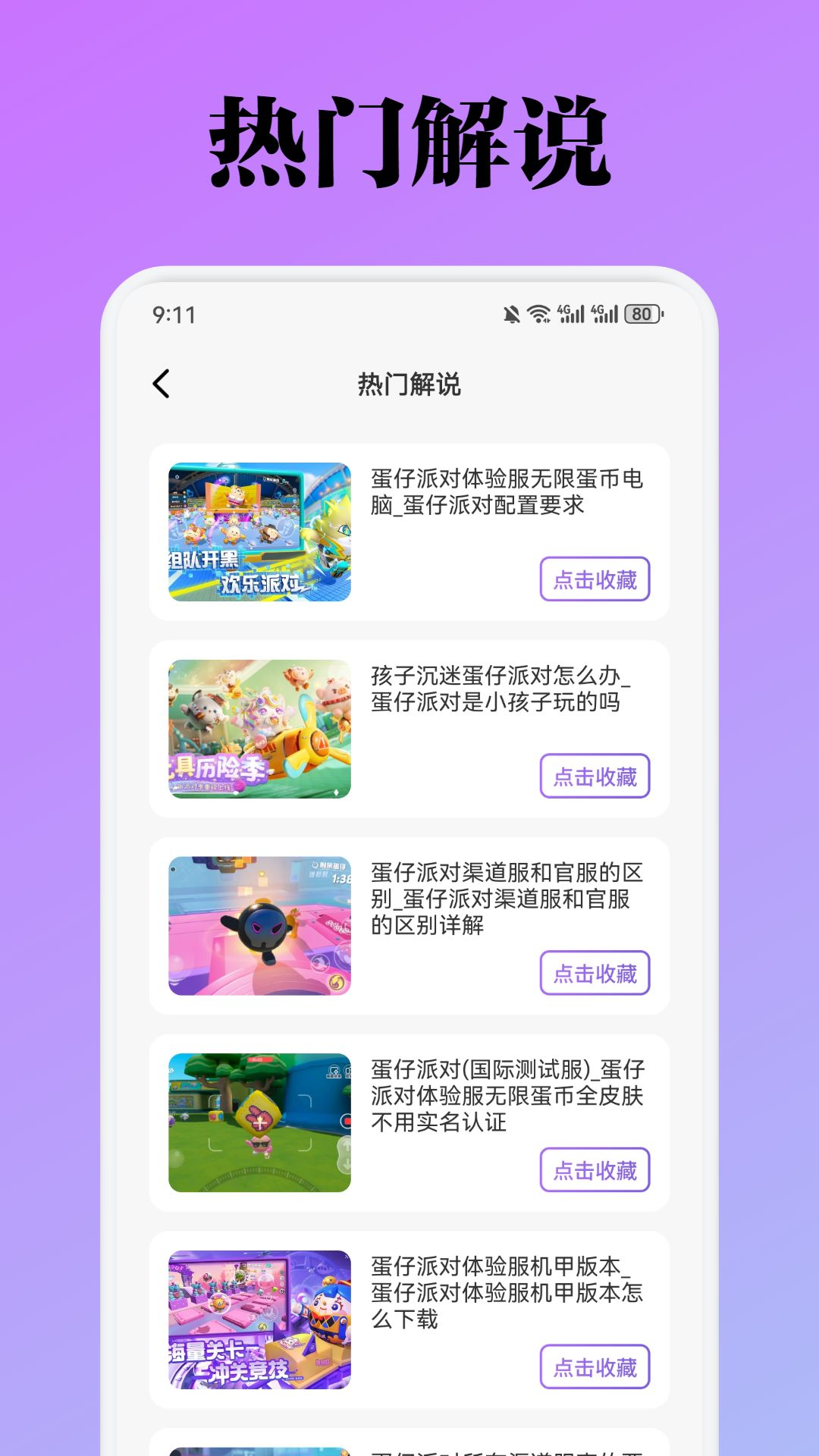Image resolution: width=819 pixels, height=1456 pixels.
Task: Tap the 组队开黑欢乐派对 thumbnail
Action: coord(259,531)
